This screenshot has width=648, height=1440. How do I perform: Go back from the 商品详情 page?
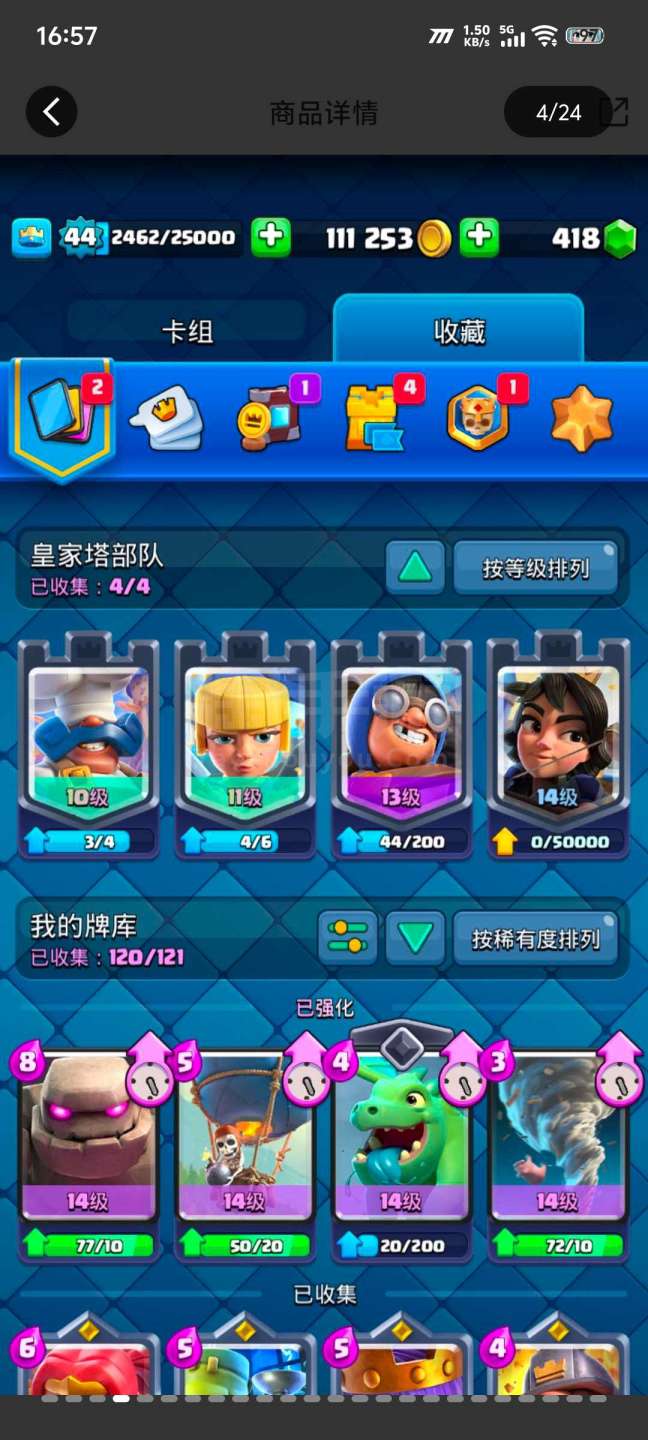[x=51, y=112]
